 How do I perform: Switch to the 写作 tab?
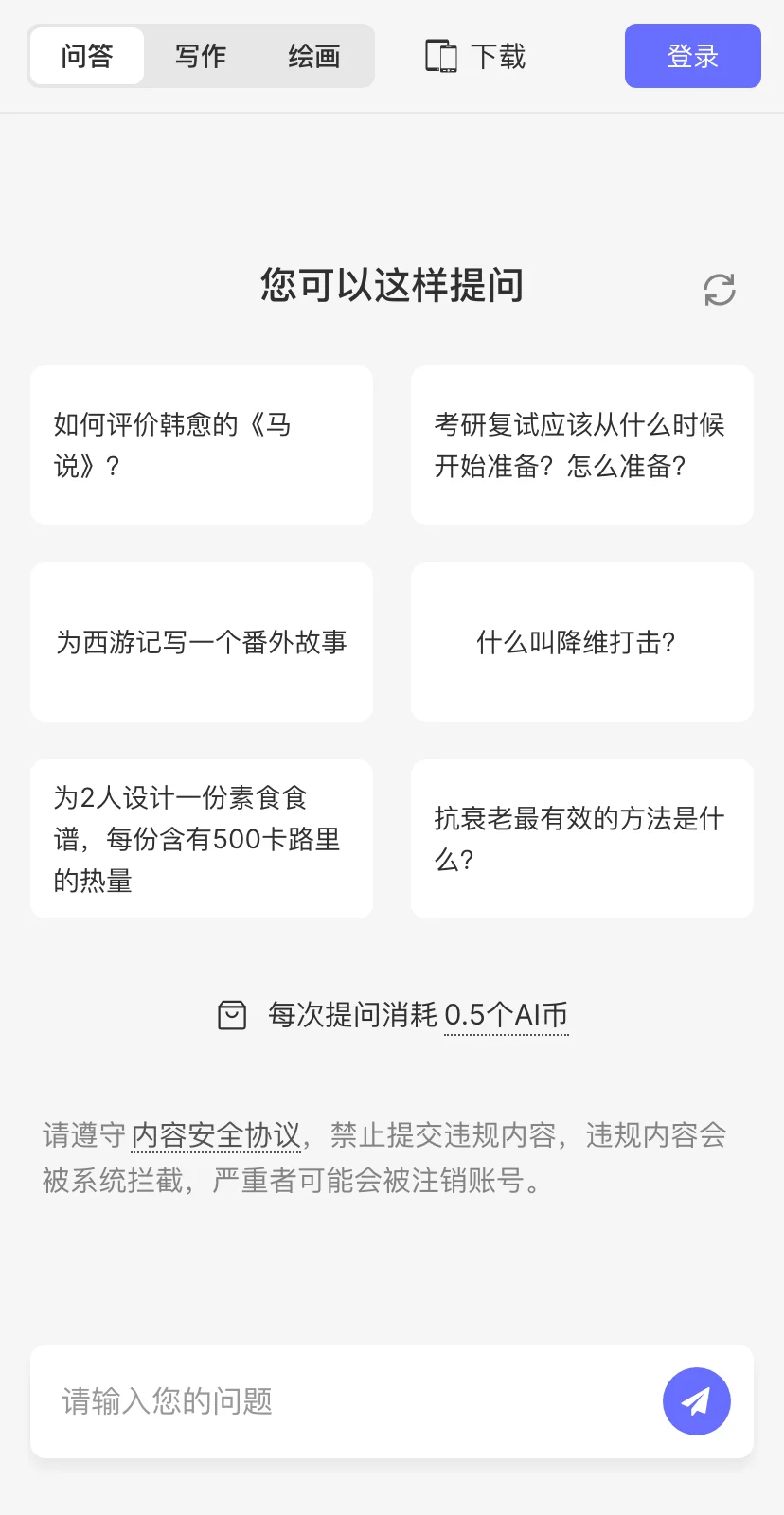pos(201,56)
